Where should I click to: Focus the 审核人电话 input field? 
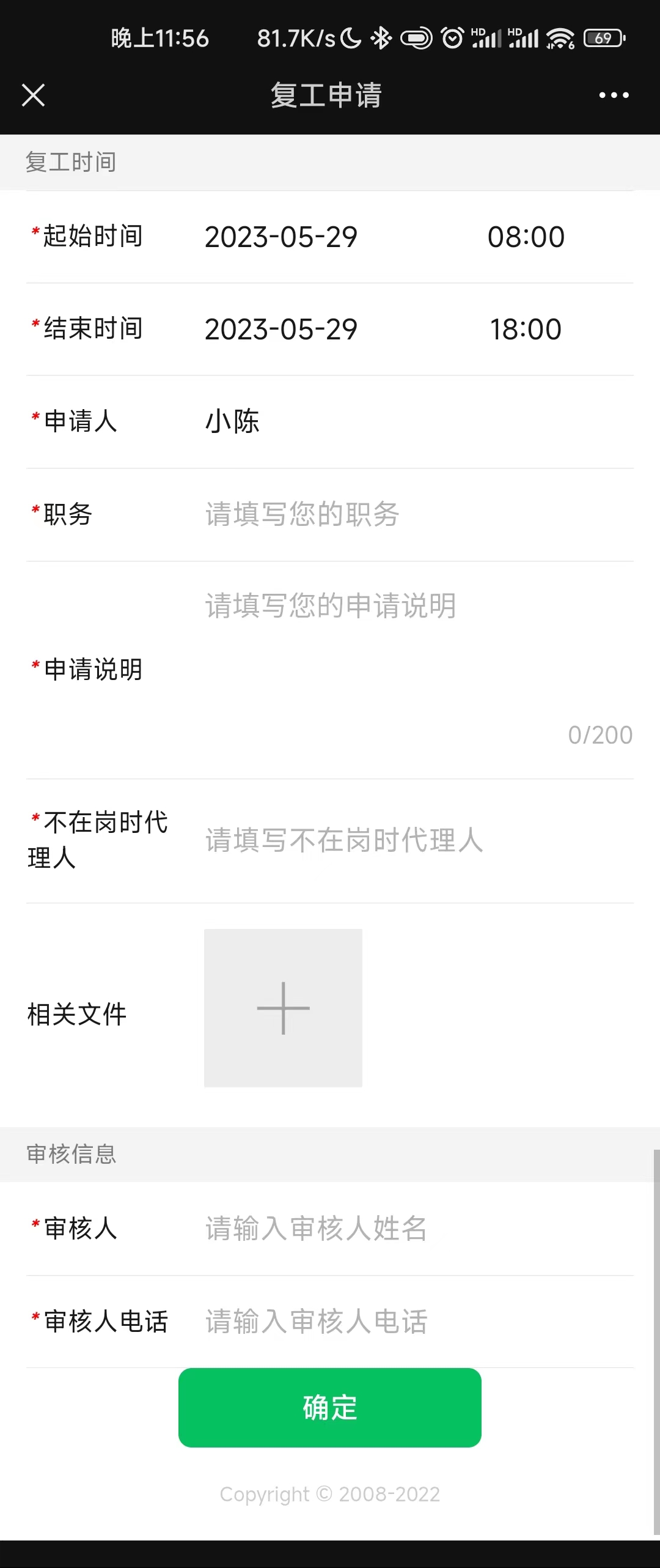[416, 1322]
